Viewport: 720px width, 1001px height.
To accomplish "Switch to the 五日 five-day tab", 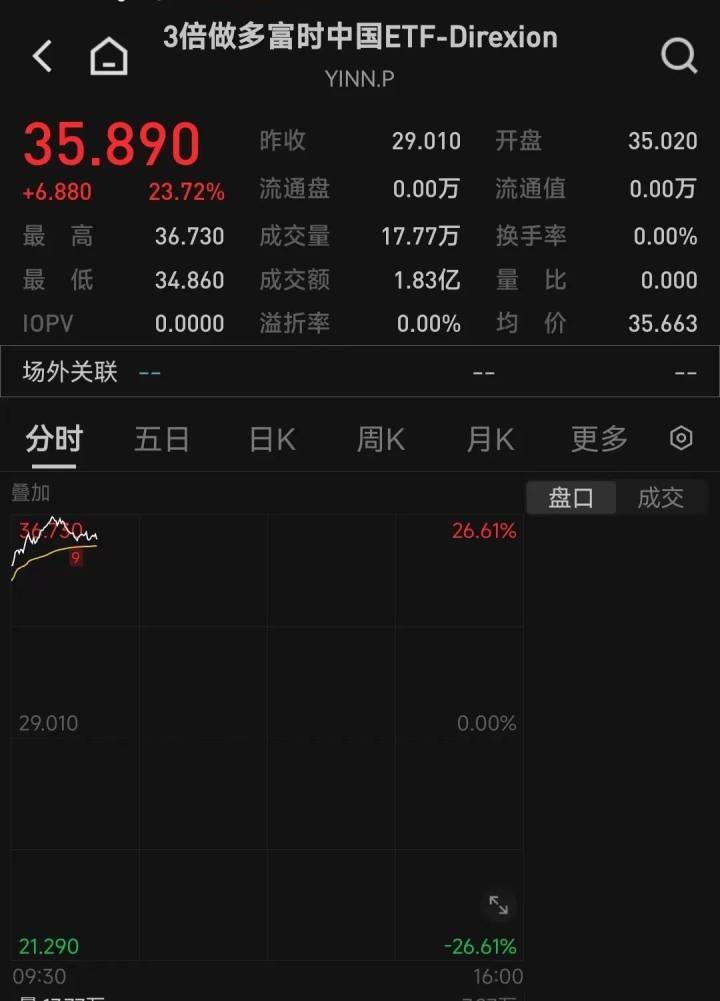I will coord(161,438).
